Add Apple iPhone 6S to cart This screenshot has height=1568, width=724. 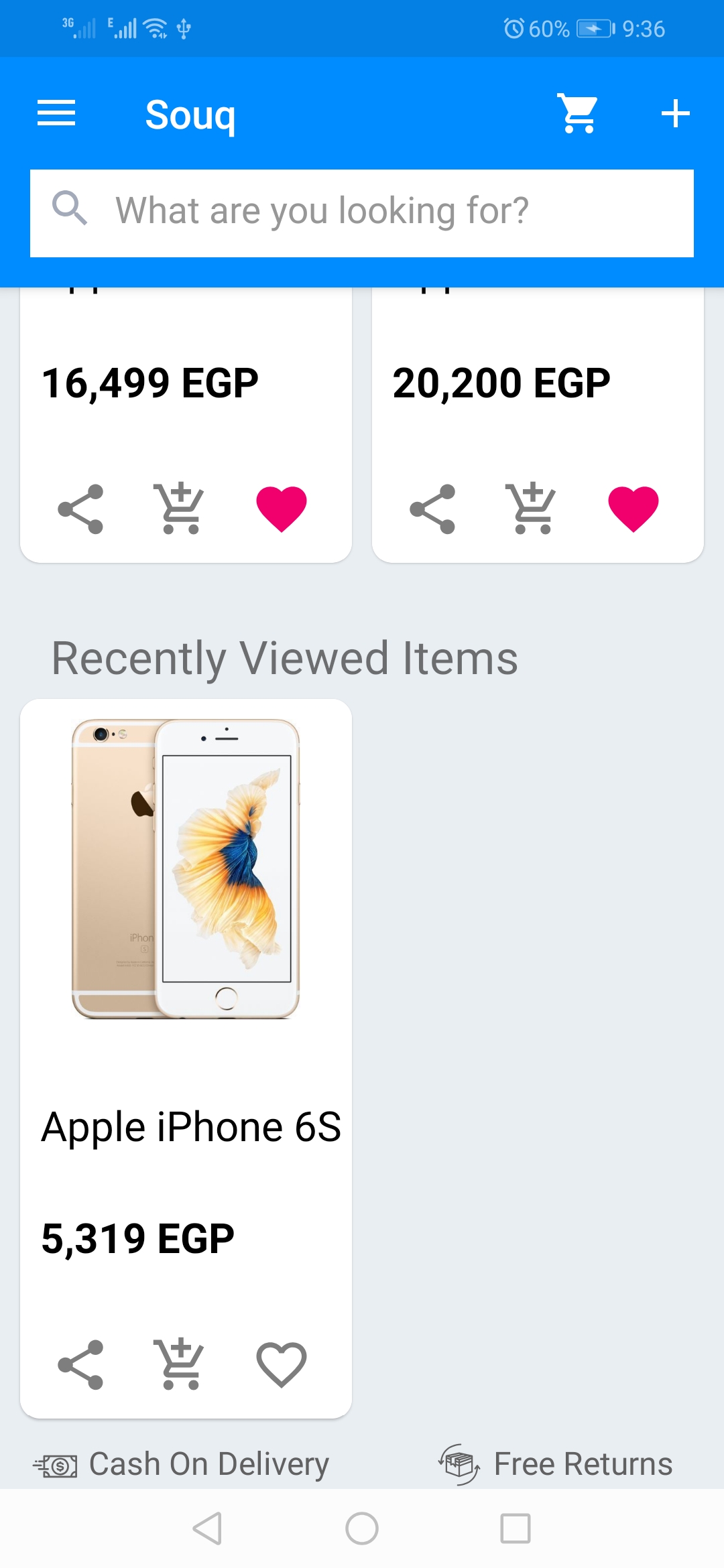(x=180, y=1364)
